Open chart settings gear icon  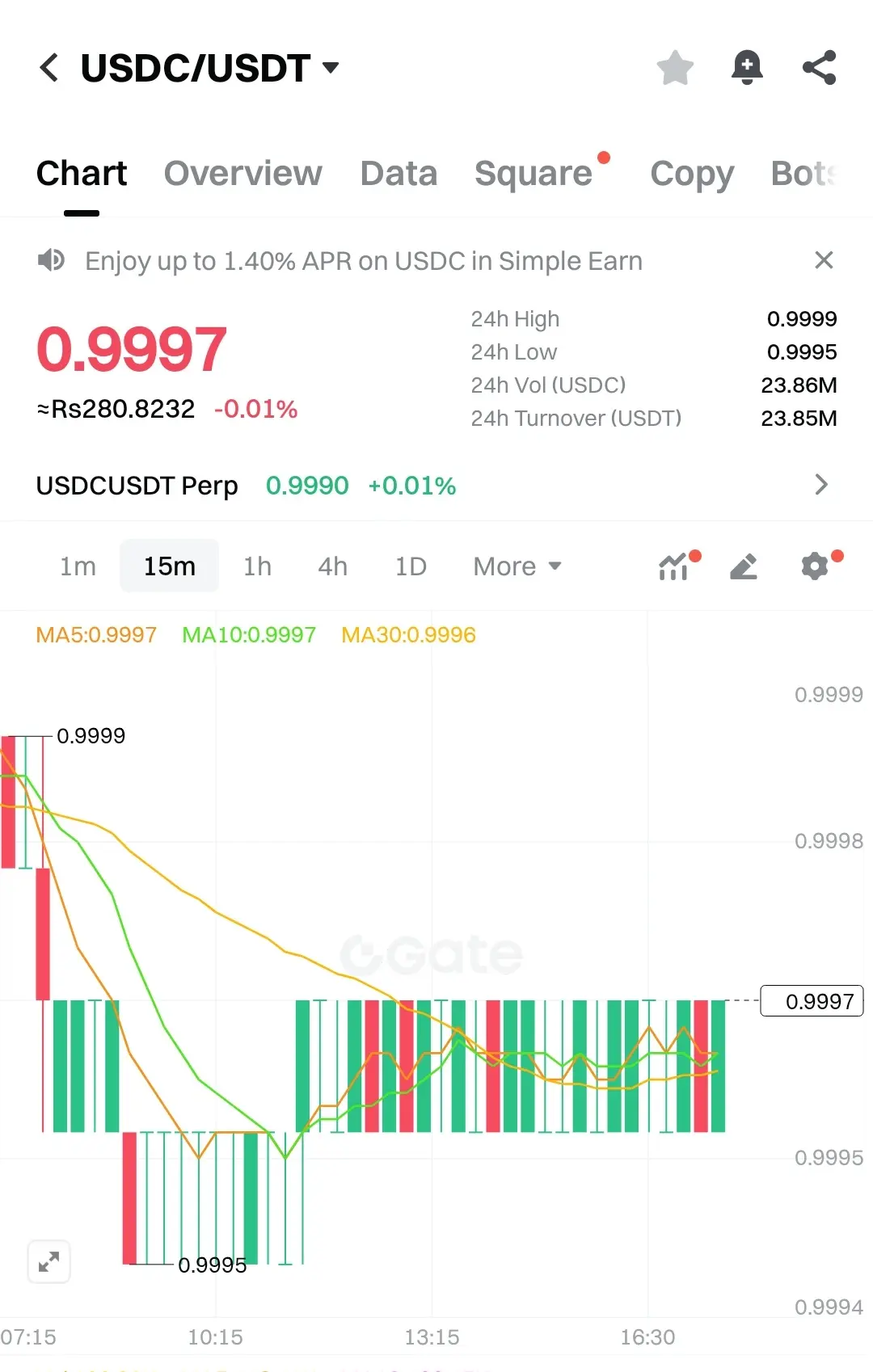[815, 566]
